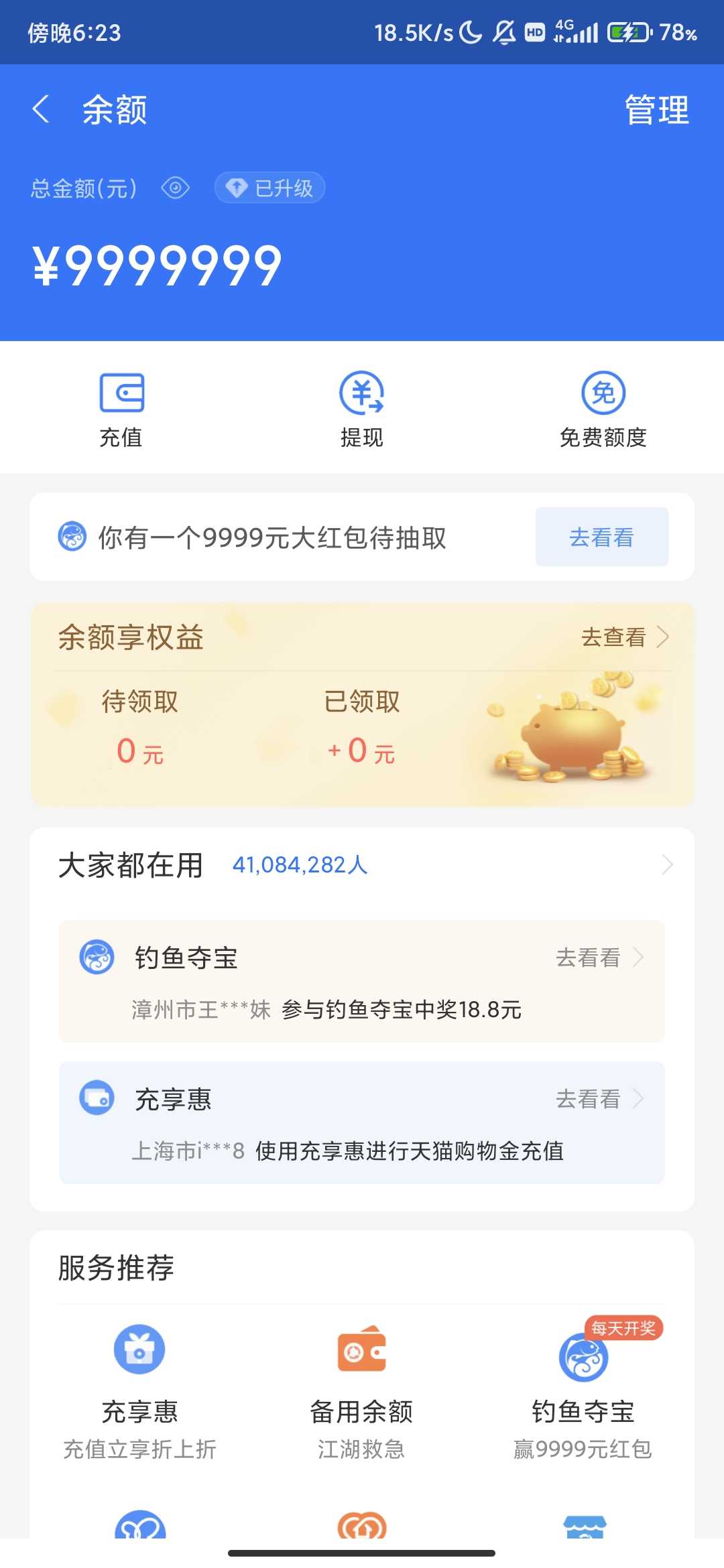Open the 管理 menu
724x1568 pixels.
[655, 109]
